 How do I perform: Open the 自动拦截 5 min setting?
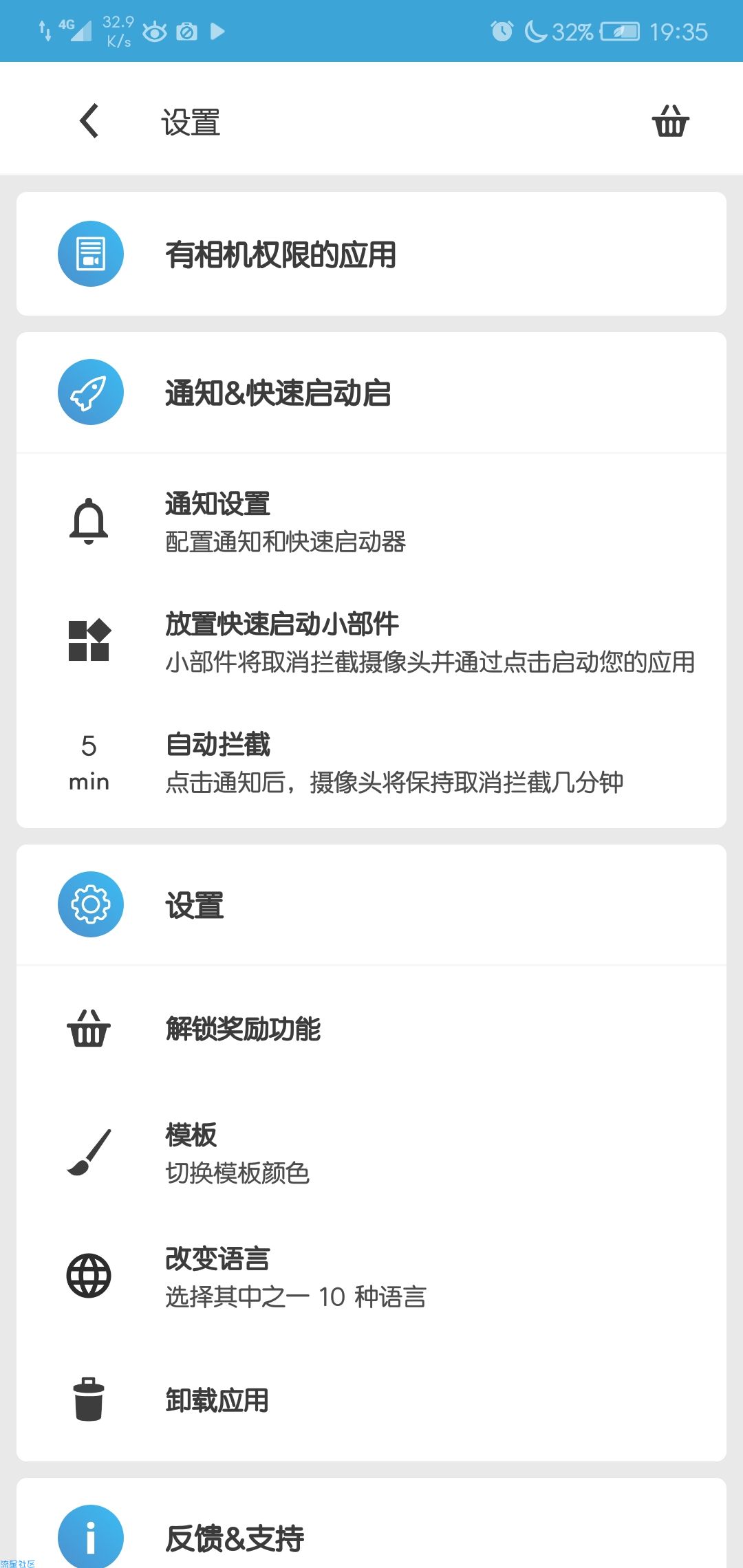(371, 763)
